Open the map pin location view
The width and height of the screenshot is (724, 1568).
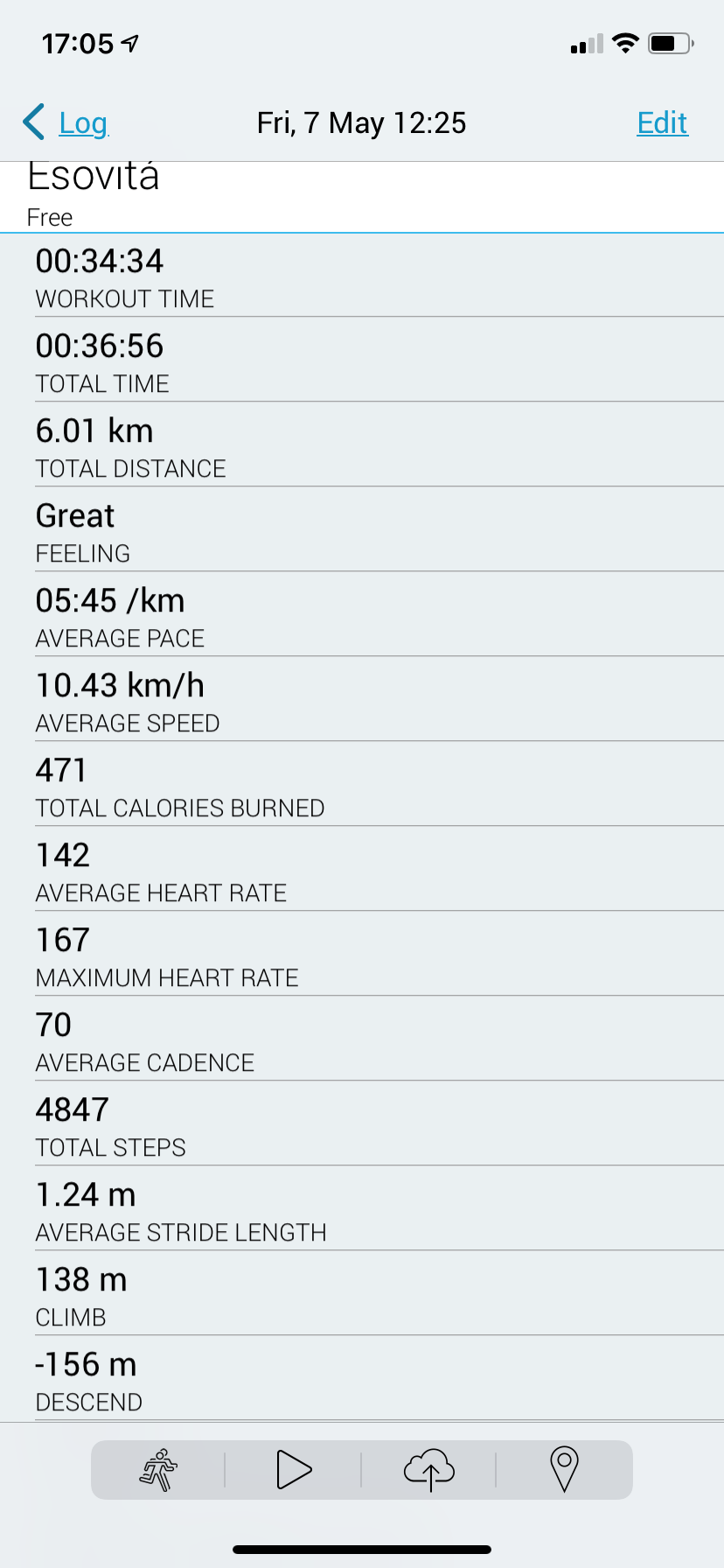click(565, 1470)
